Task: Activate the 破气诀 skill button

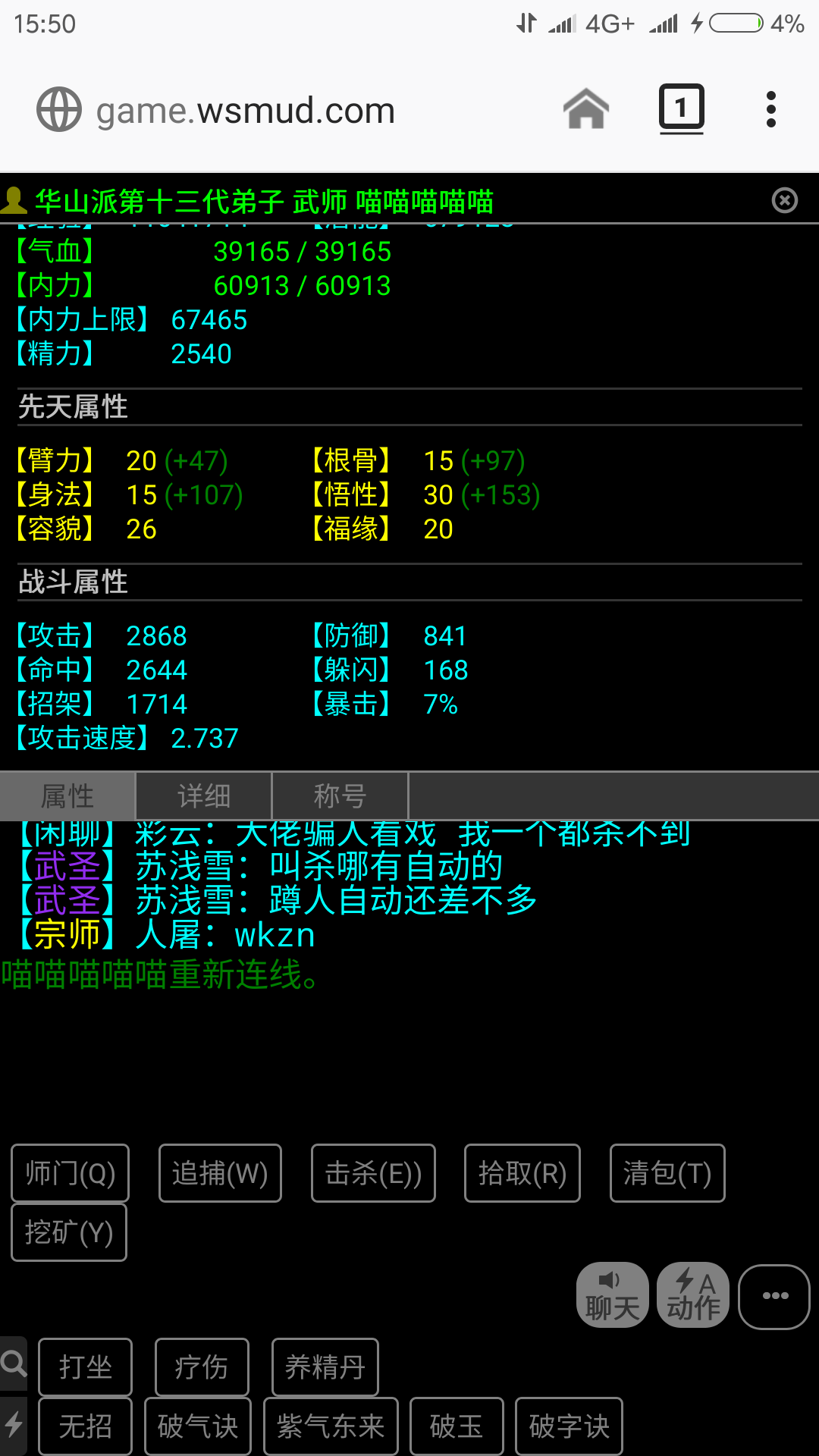Action: click(x=197, y=1426)
